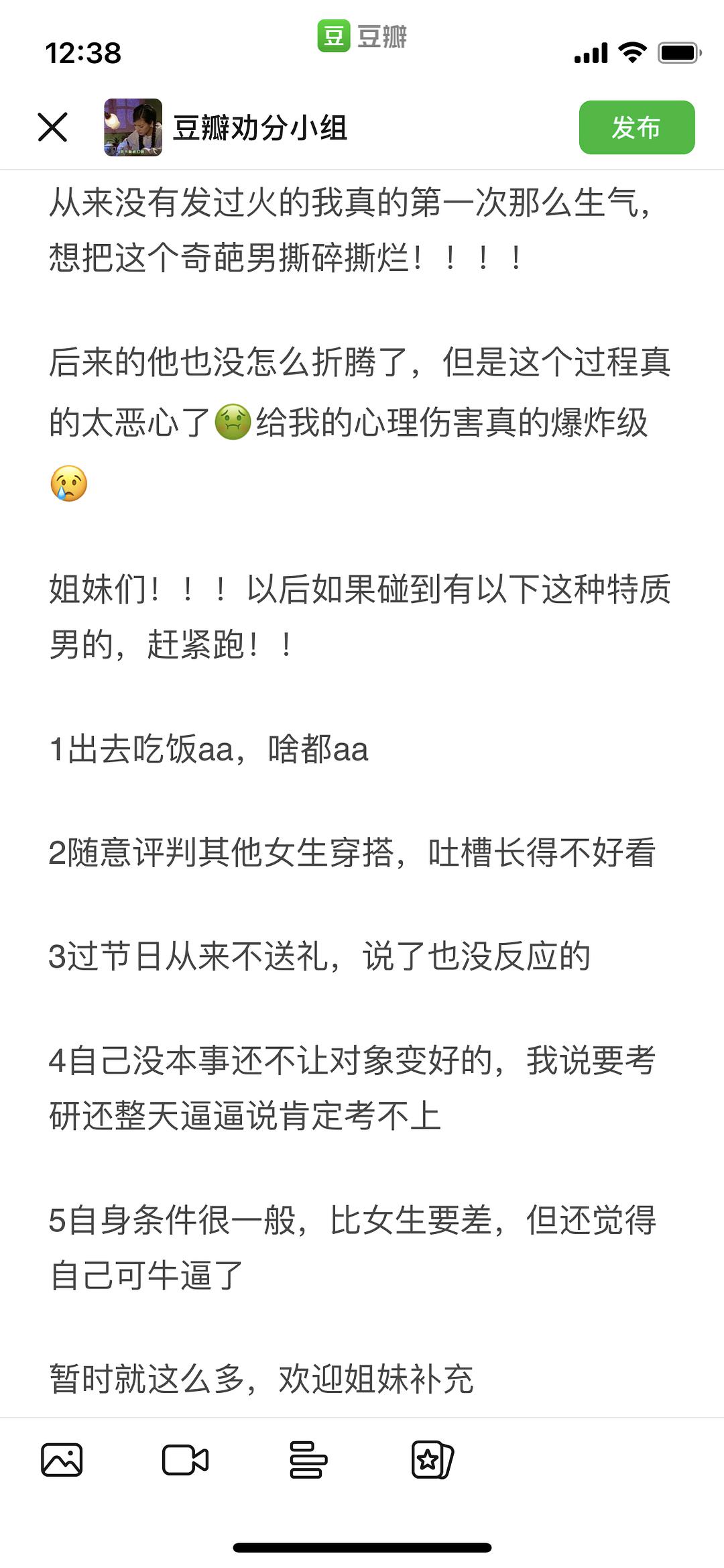Open the star card toolbar icon
This screenshot has width=724, height=1568.
pyautogui.click(x=432, y=1459)
